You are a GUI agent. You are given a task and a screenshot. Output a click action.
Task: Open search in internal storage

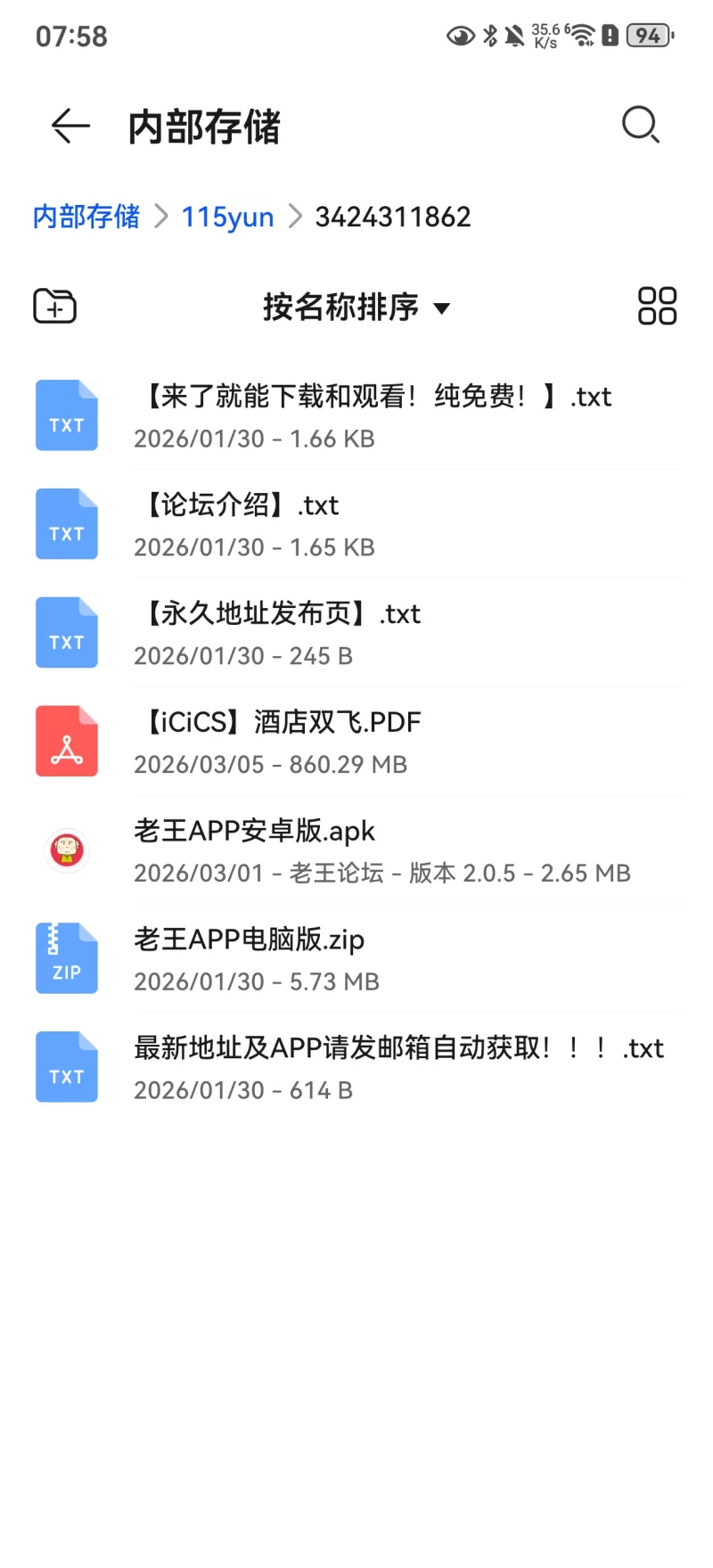tap(640, 125)
